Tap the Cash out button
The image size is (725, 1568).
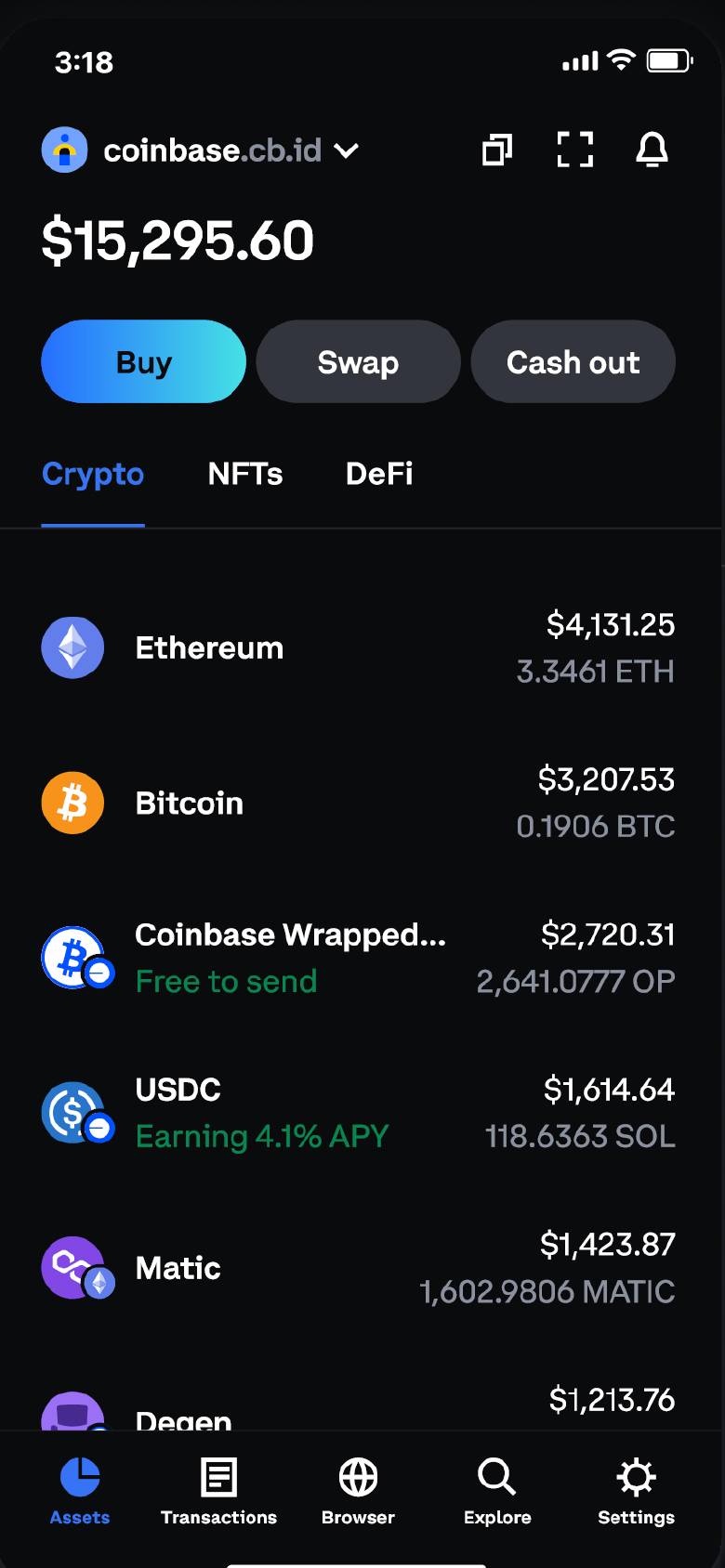click(573, 362)
